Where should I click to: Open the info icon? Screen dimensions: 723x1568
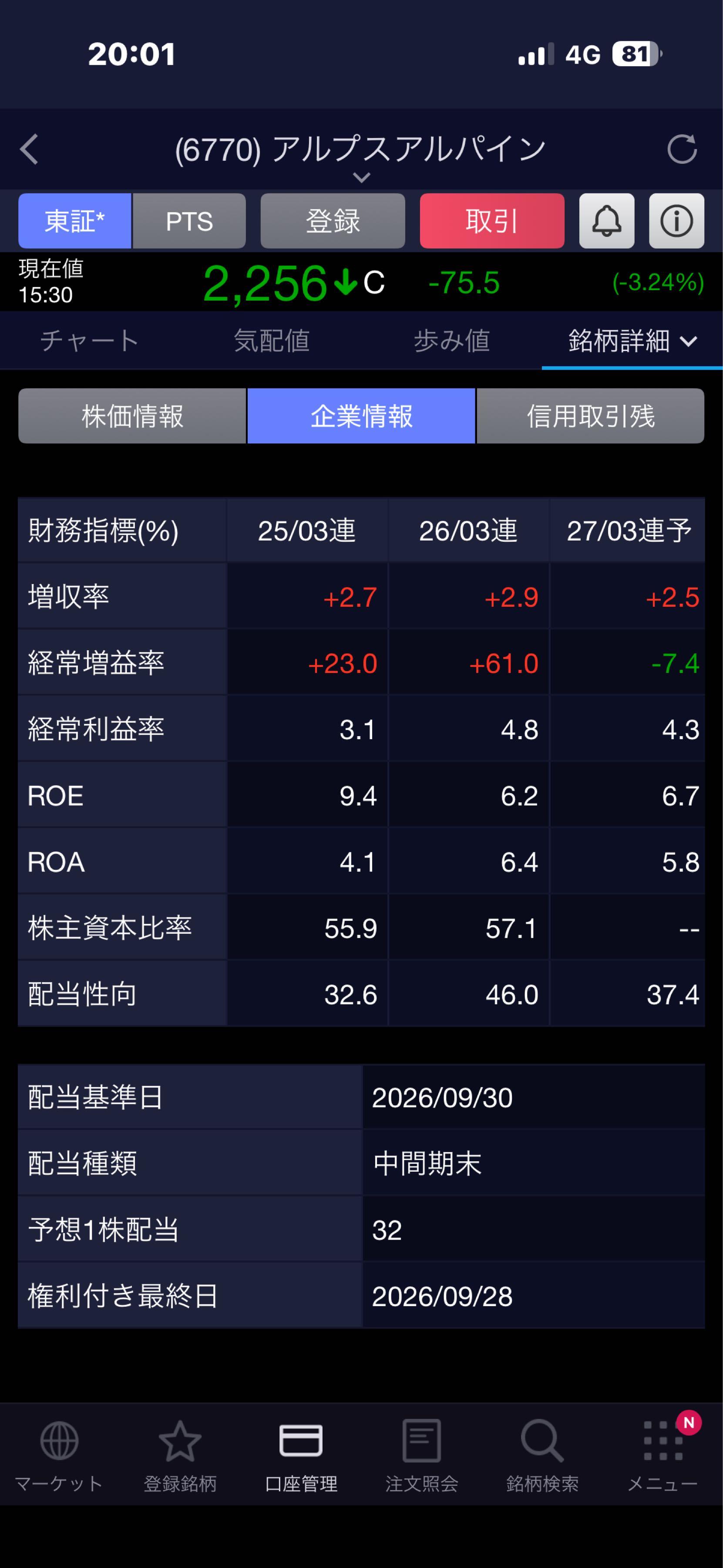(x=677, y=221)
